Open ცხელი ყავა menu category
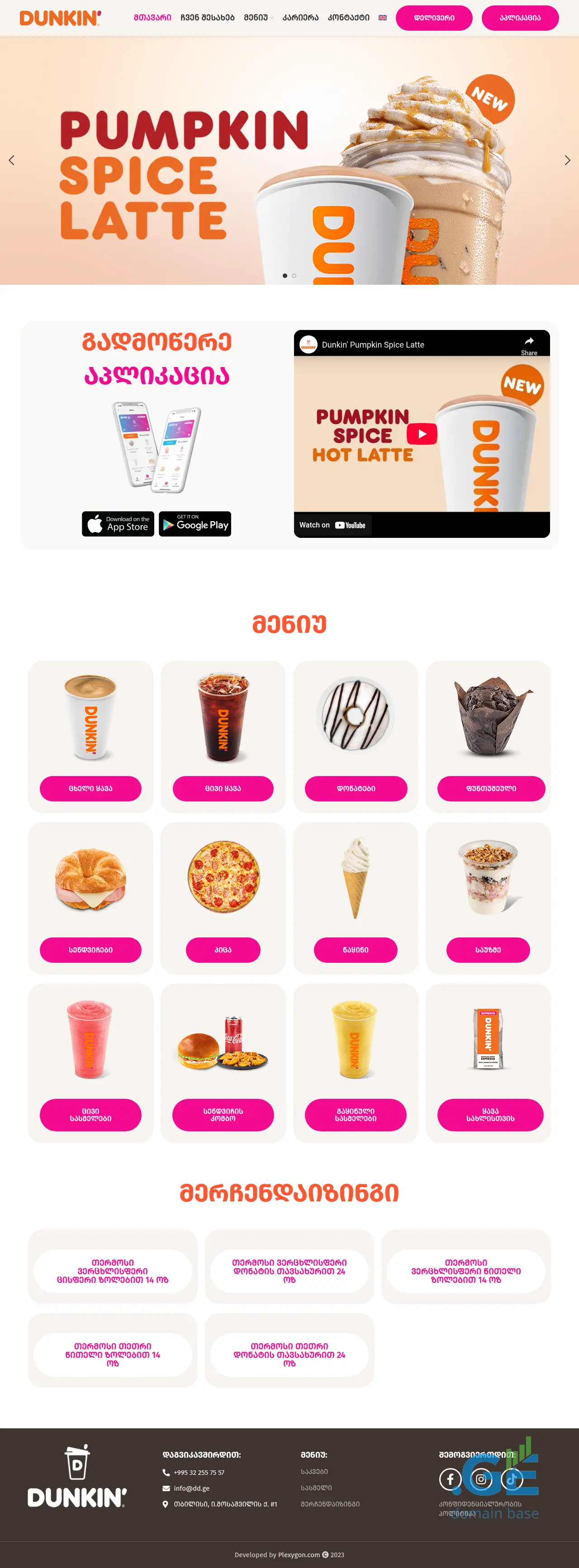Image resolution: width=579 pixels, height=1568 pixels. [90, 788]
